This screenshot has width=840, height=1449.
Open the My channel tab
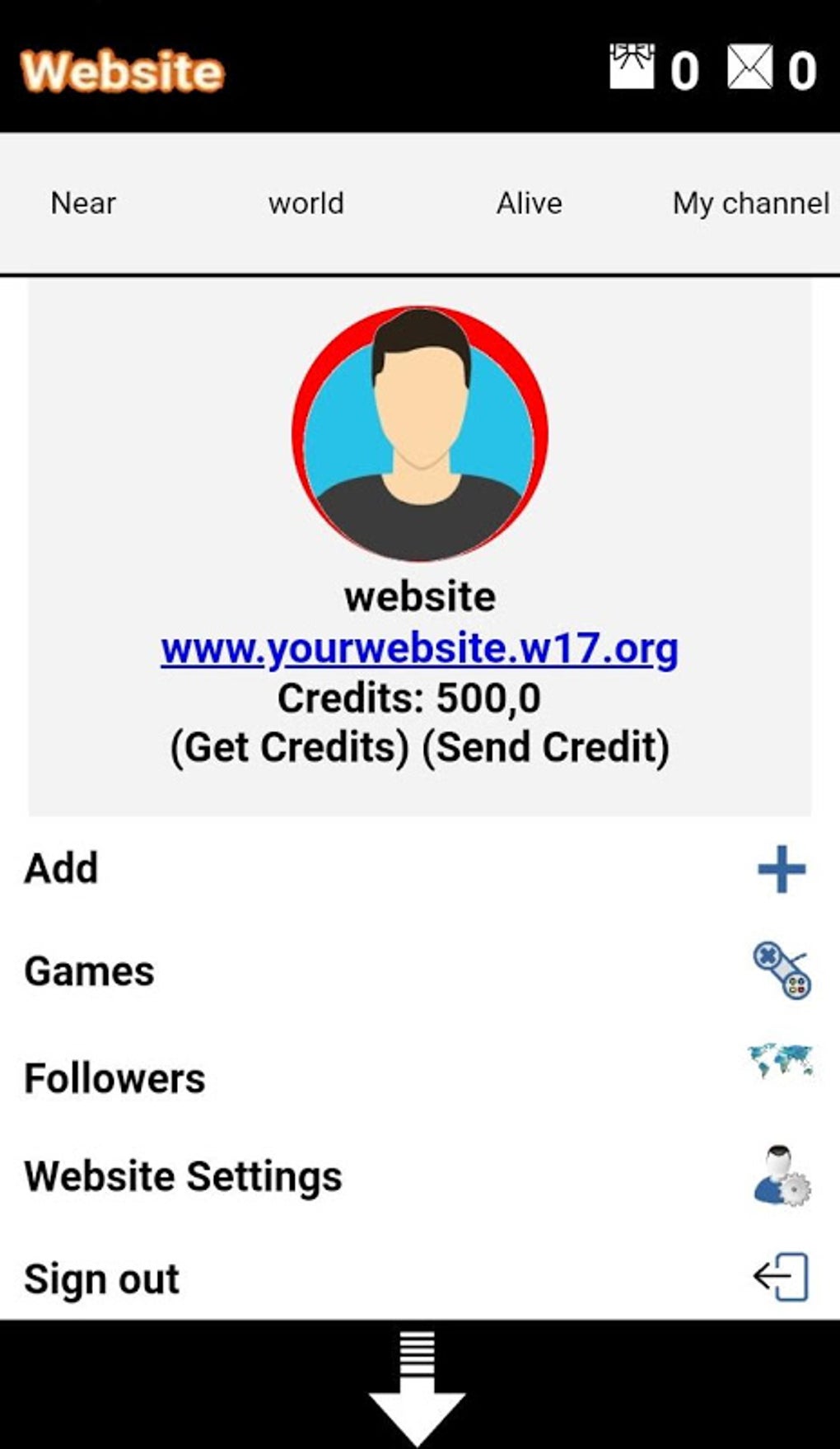(x=750, y=203)
